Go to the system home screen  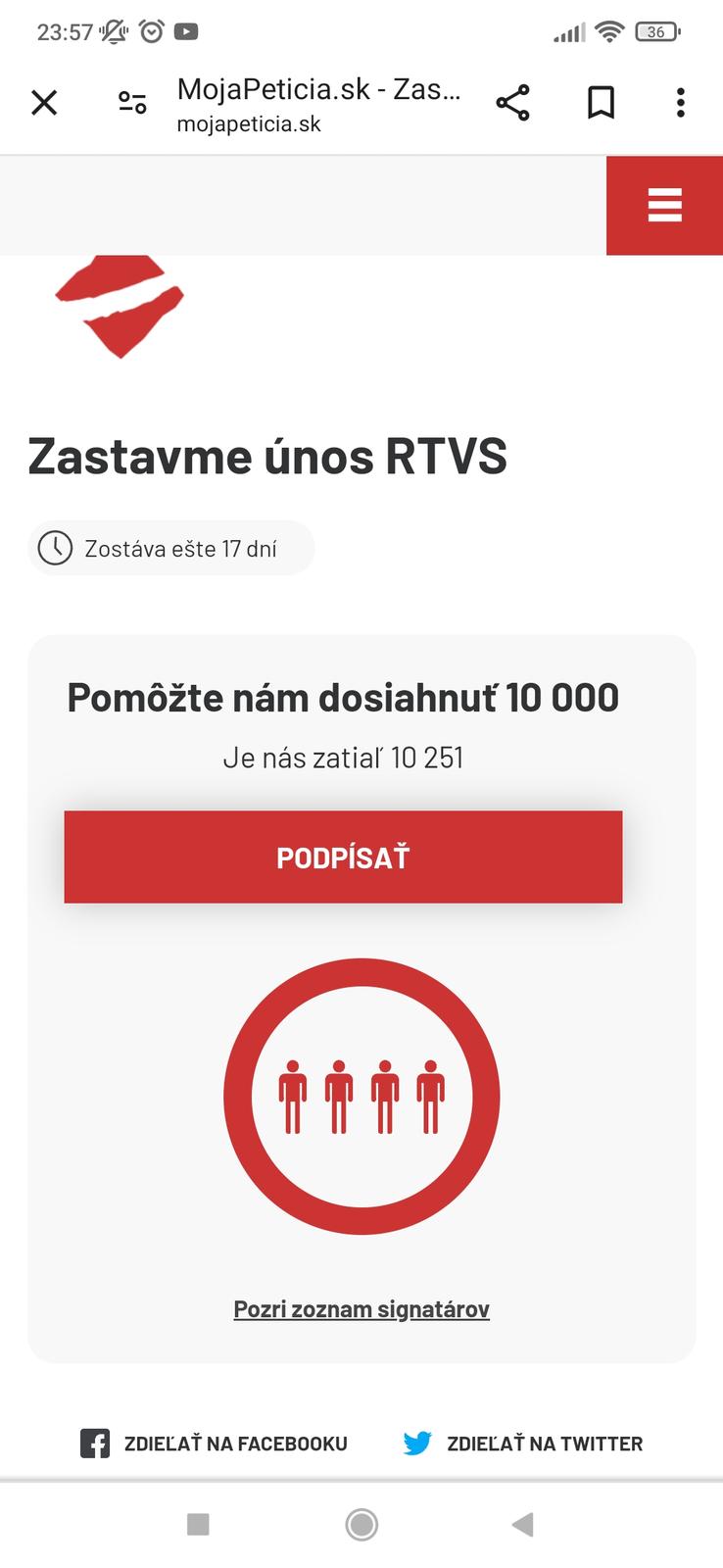361,1524
